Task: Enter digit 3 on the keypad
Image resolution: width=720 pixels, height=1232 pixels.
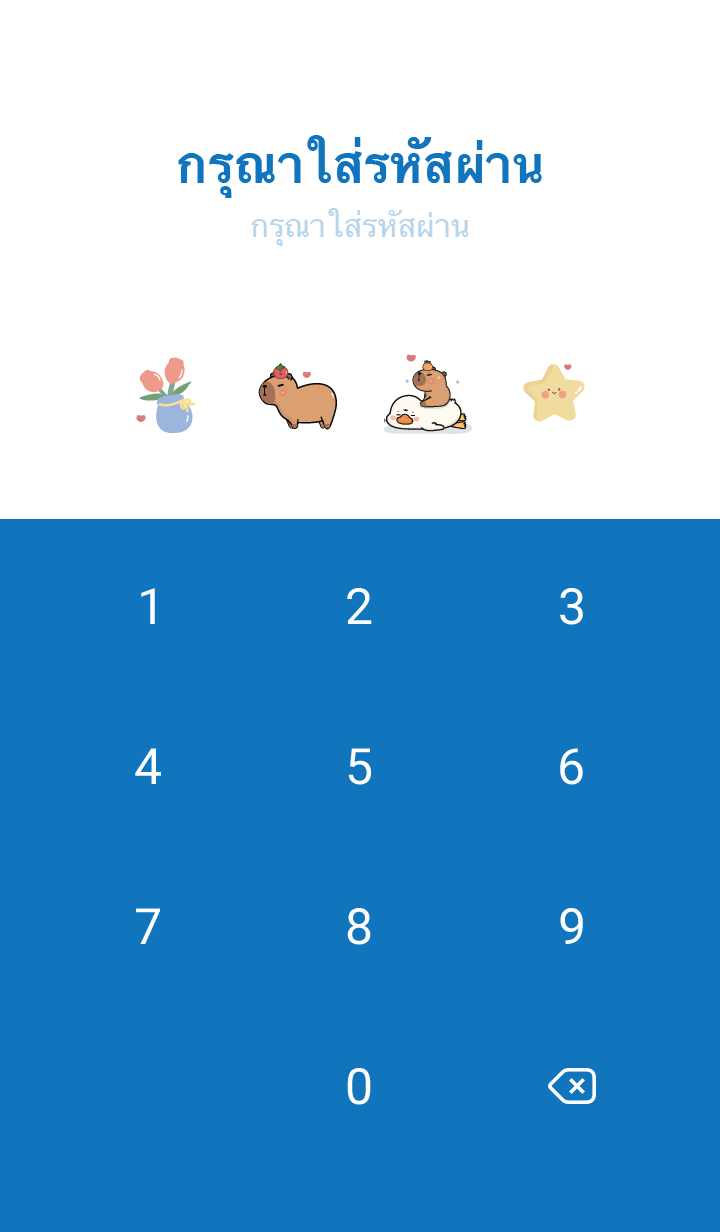Action: (x=571, y=607)
